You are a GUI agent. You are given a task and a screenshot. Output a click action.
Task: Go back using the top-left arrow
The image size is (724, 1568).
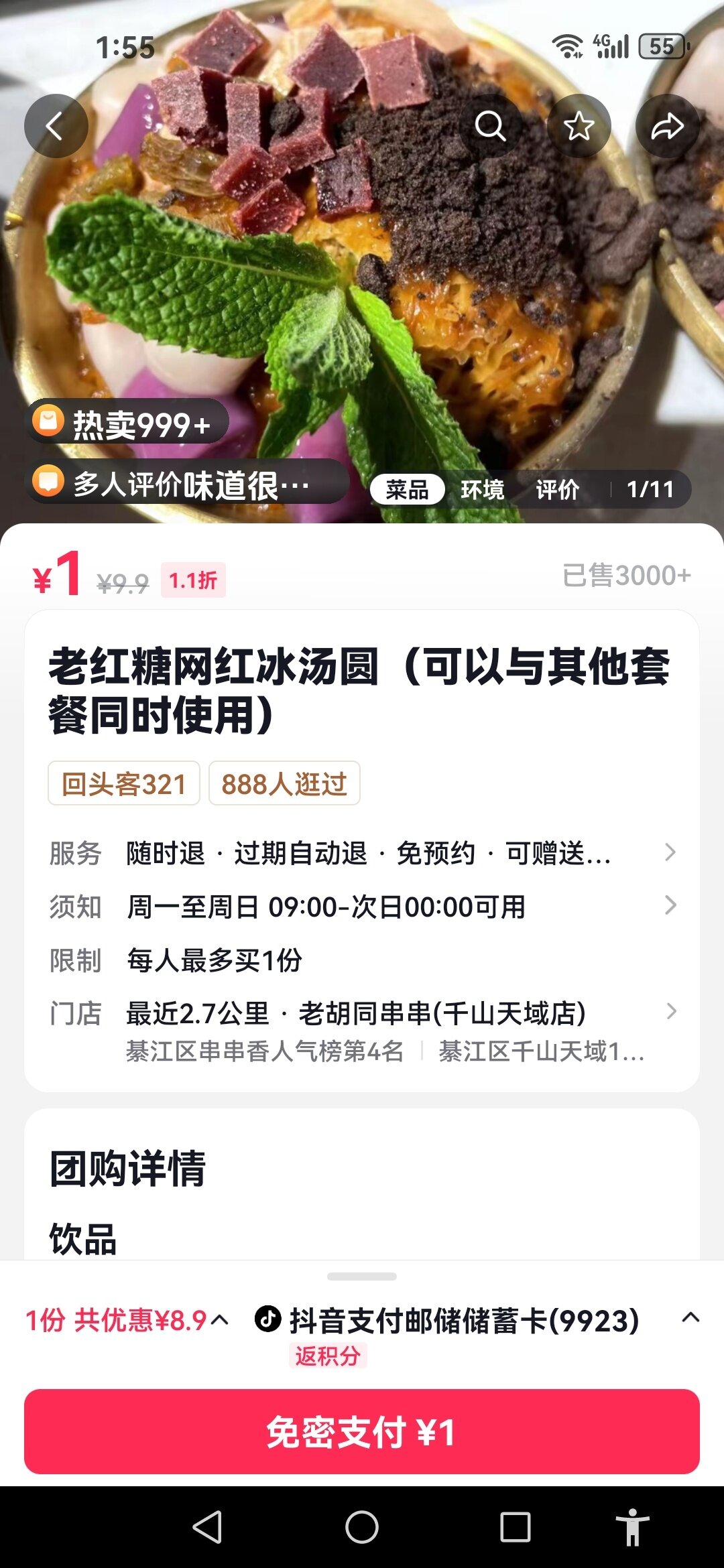(x=56, y=126)
